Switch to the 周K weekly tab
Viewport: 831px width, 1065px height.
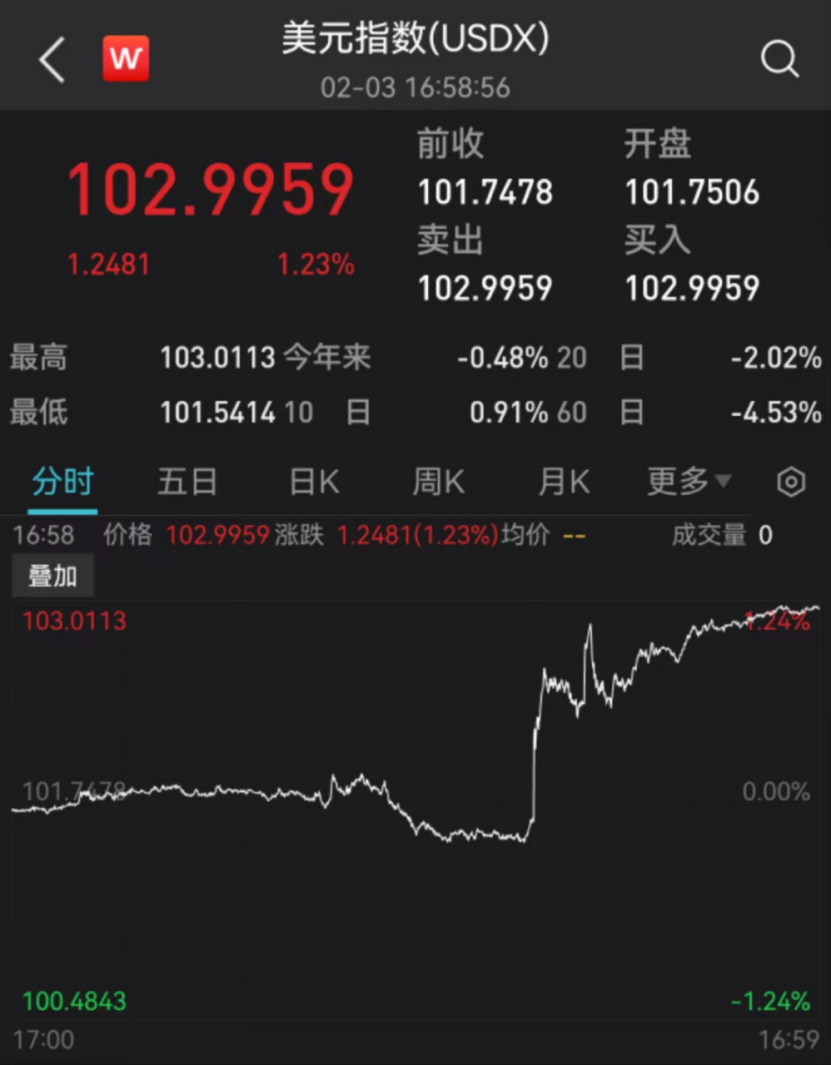pos(438,482)
